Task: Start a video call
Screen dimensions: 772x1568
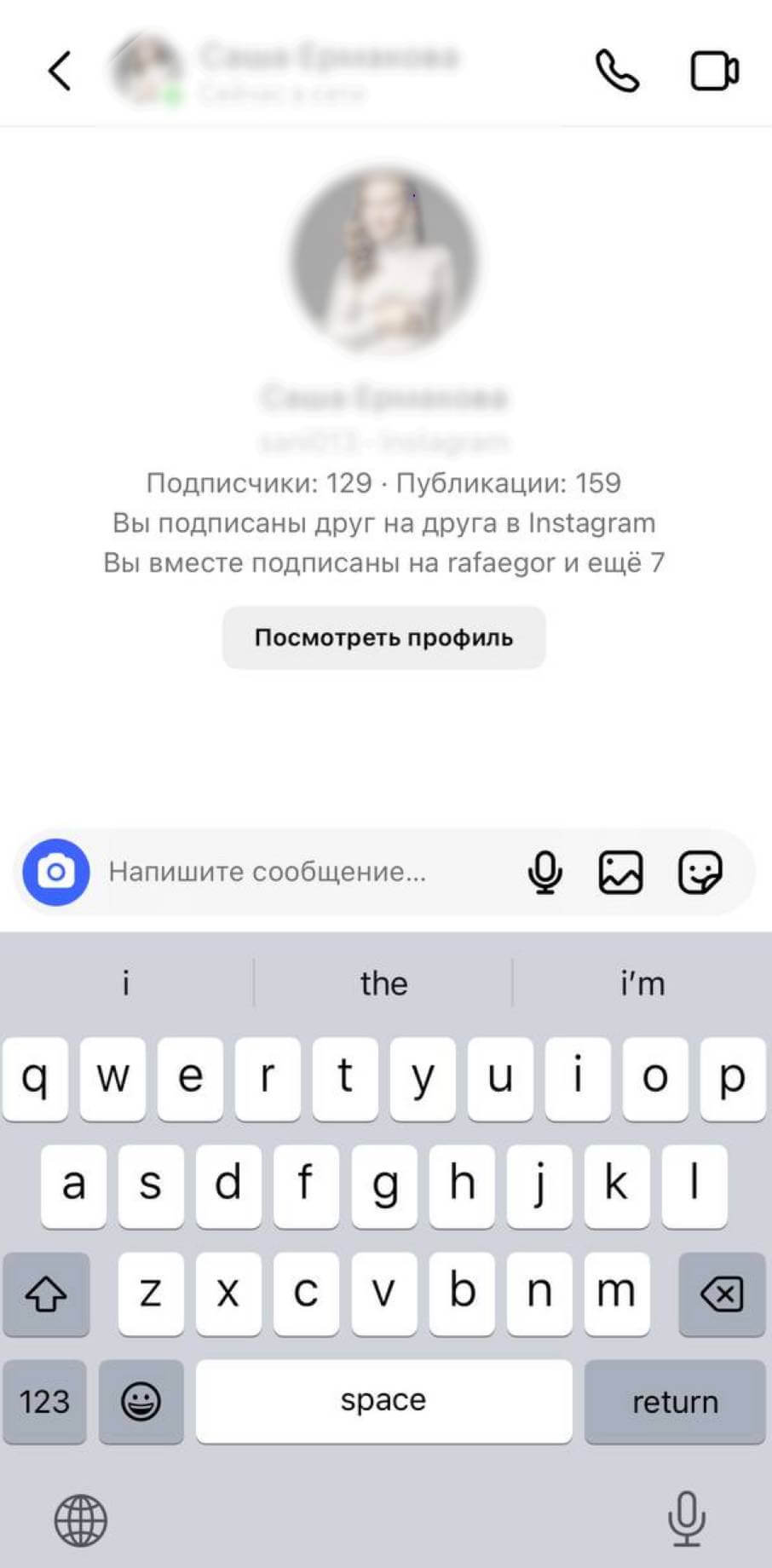Action: (x=714, y=71)
